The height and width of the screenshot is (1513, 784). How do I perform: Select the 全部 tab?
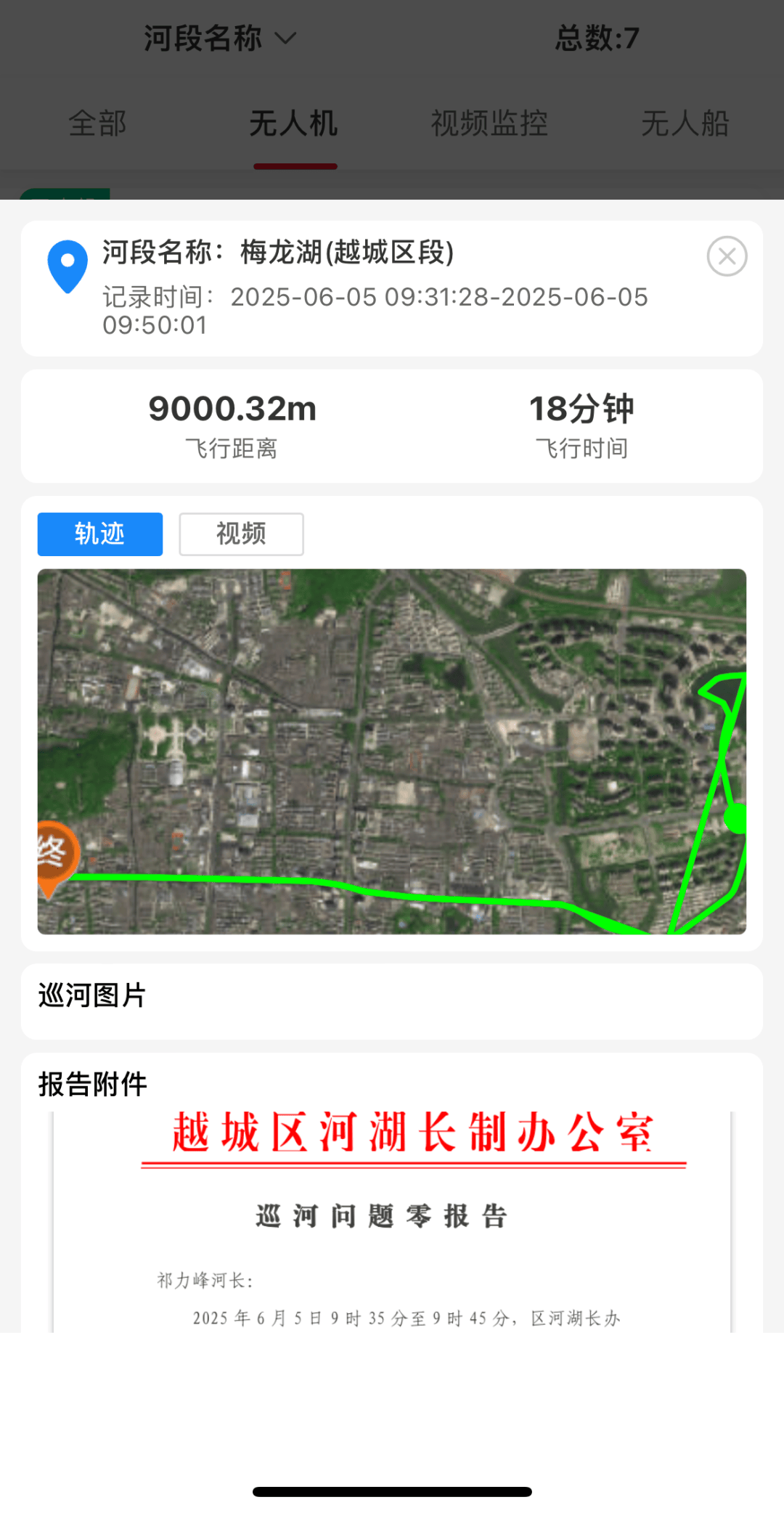click(97, 123)
